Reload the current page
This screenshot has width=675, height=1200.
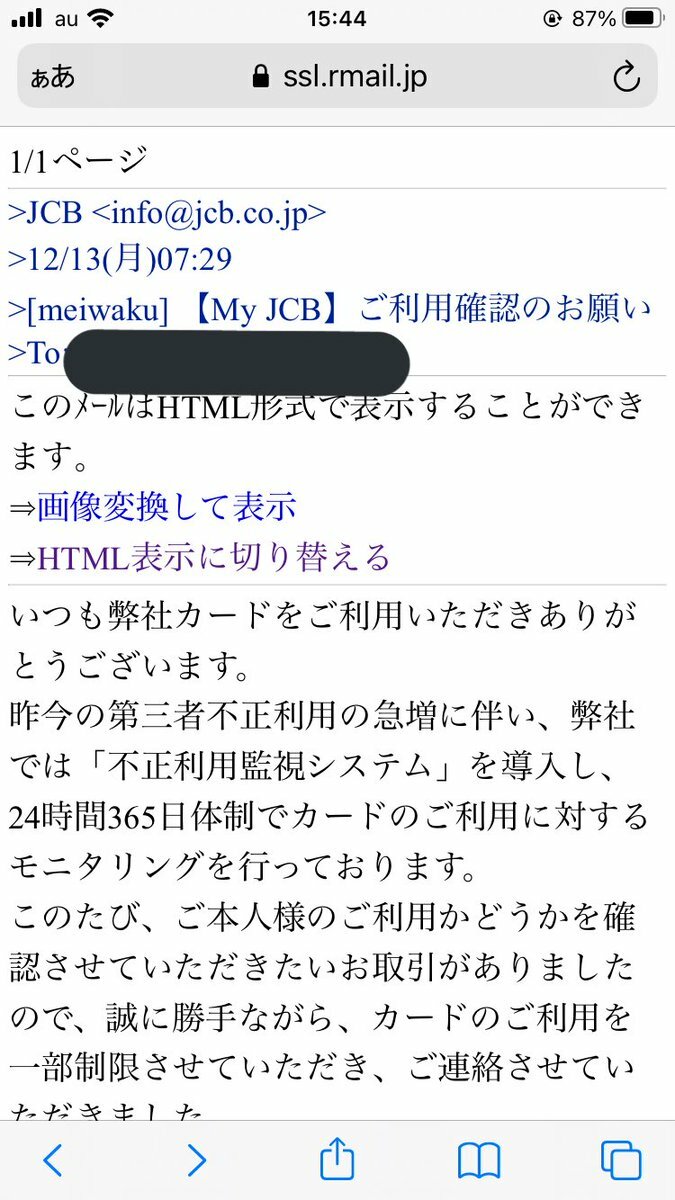point(626,77)
